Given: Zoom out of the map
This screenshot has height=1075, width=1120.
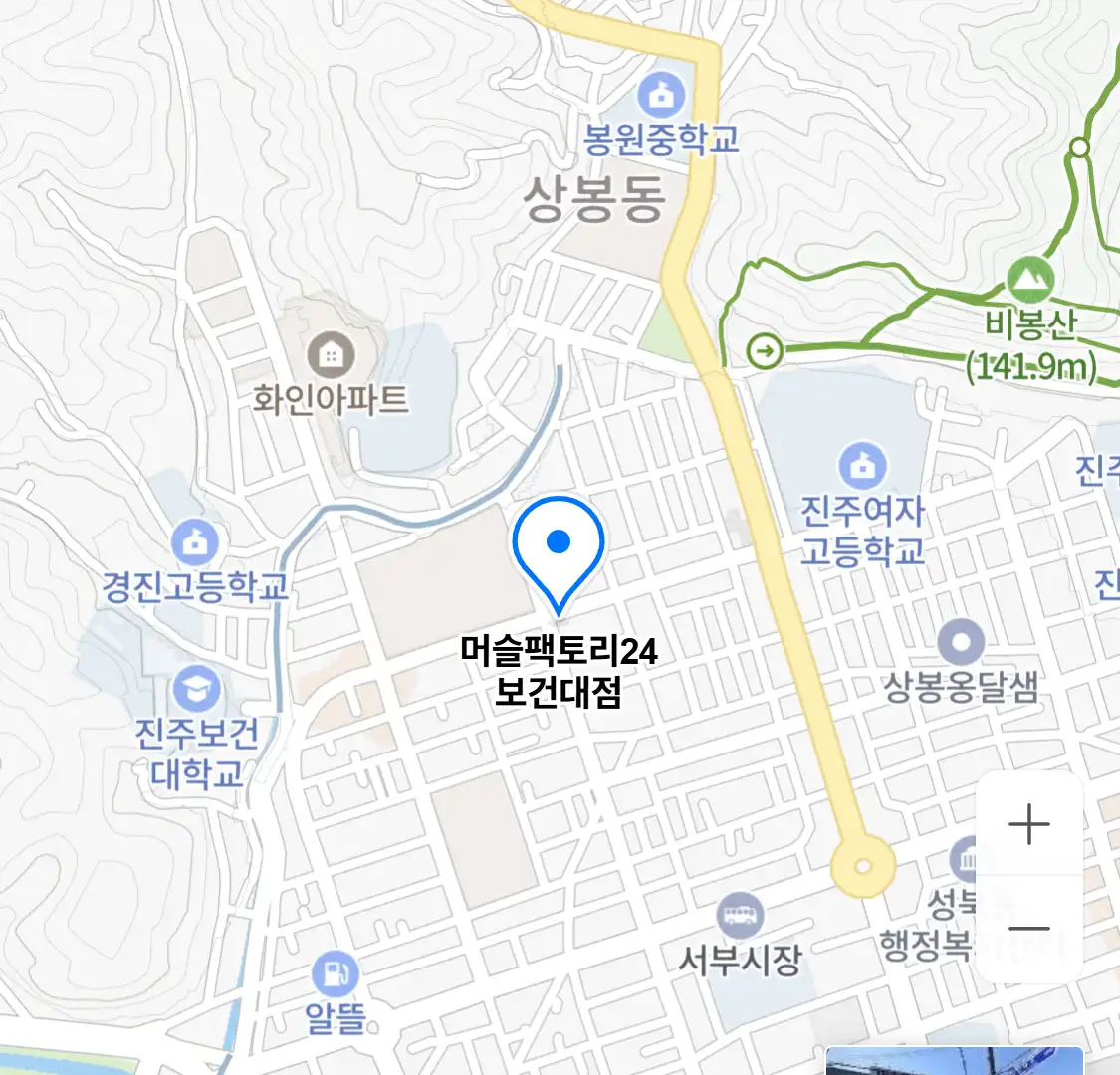Looking at the screenshot, I should (x=1028, y=930).
